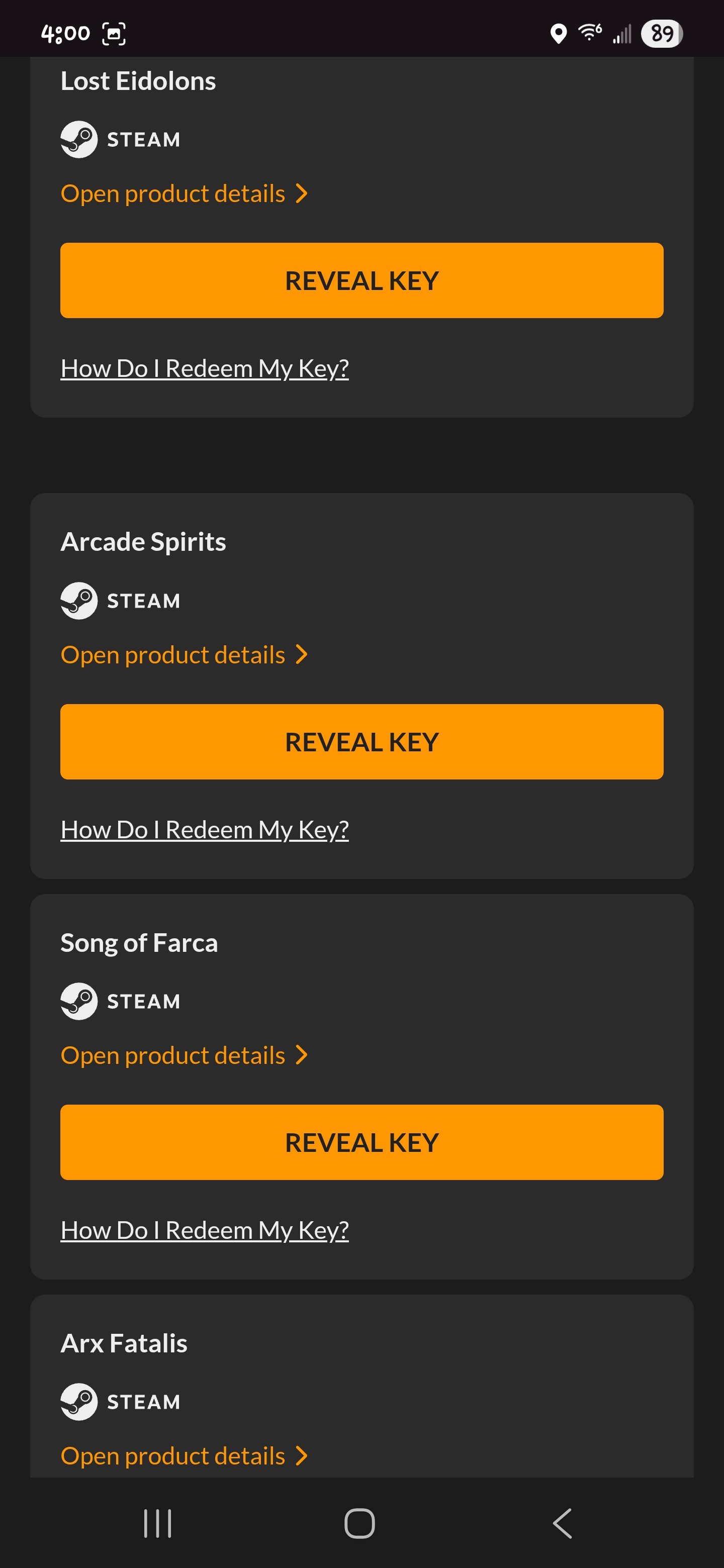Image resolution: width=724 pixels, height=1568 pixels.
Task: Tap How Do I Redeem under Arcade Spirits
Action: pos(205,830)
